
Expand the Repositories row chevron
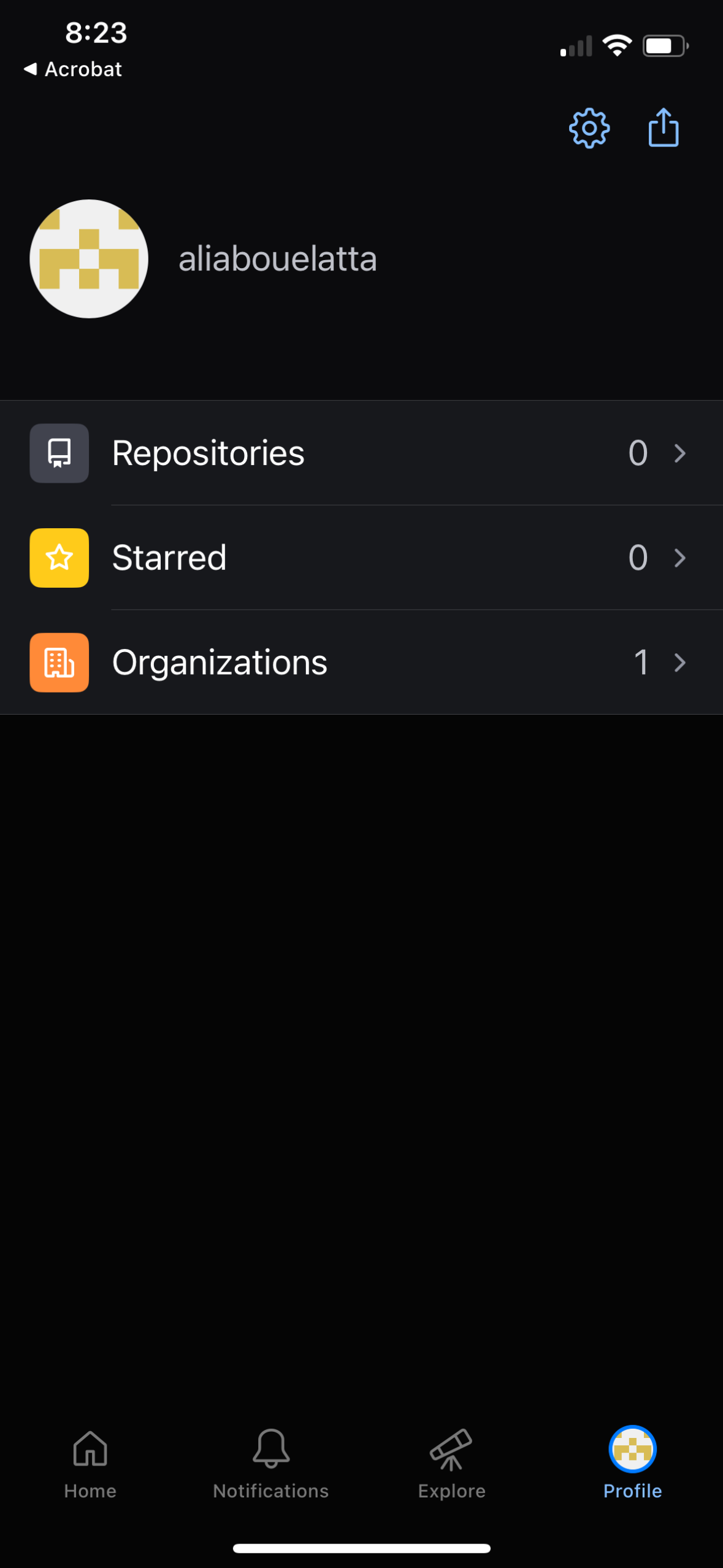click(x=679, y=453)
